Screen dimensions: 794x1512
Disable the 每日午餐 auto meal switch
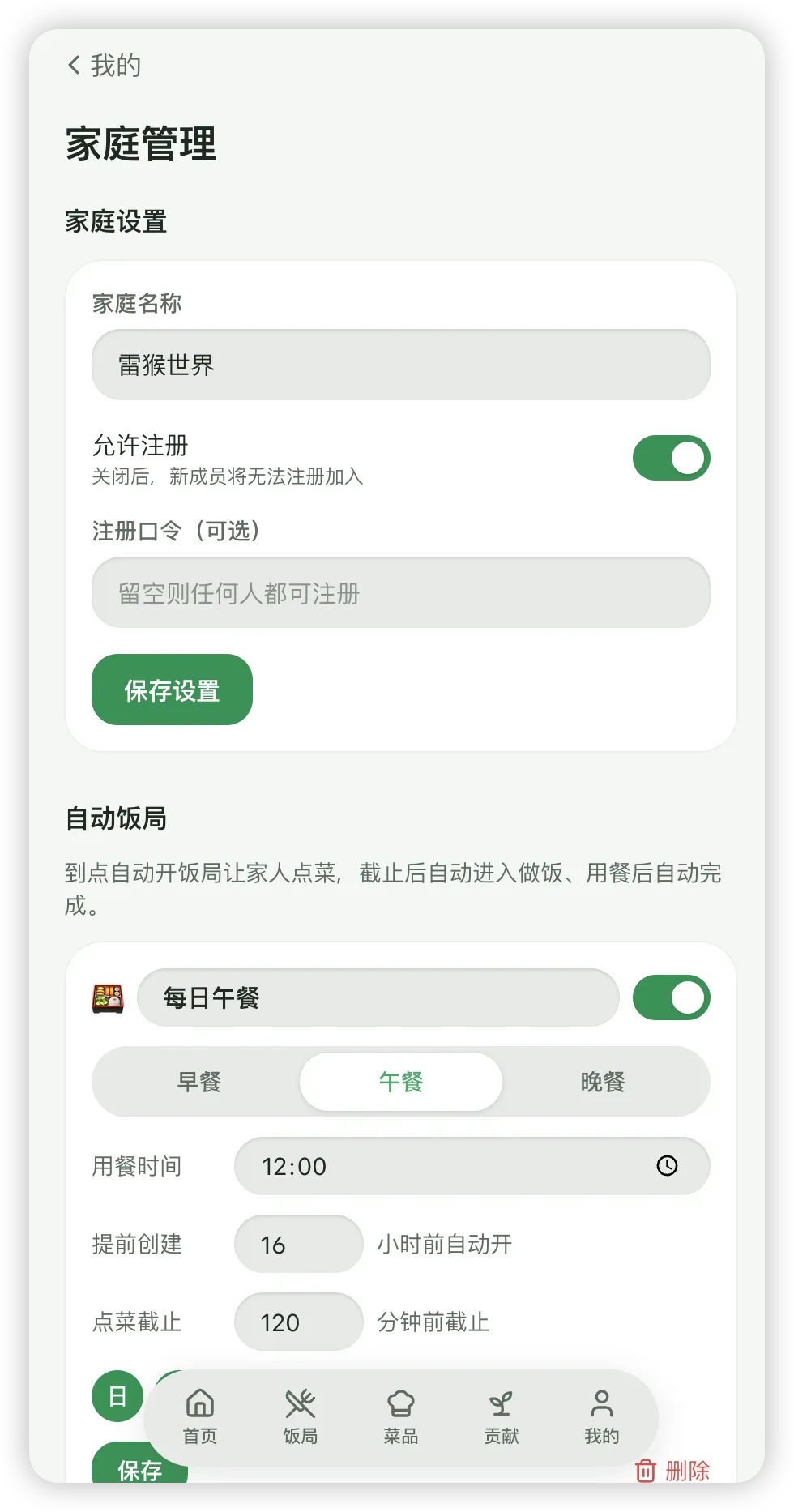pyautogui.click(x=671, y=997)
